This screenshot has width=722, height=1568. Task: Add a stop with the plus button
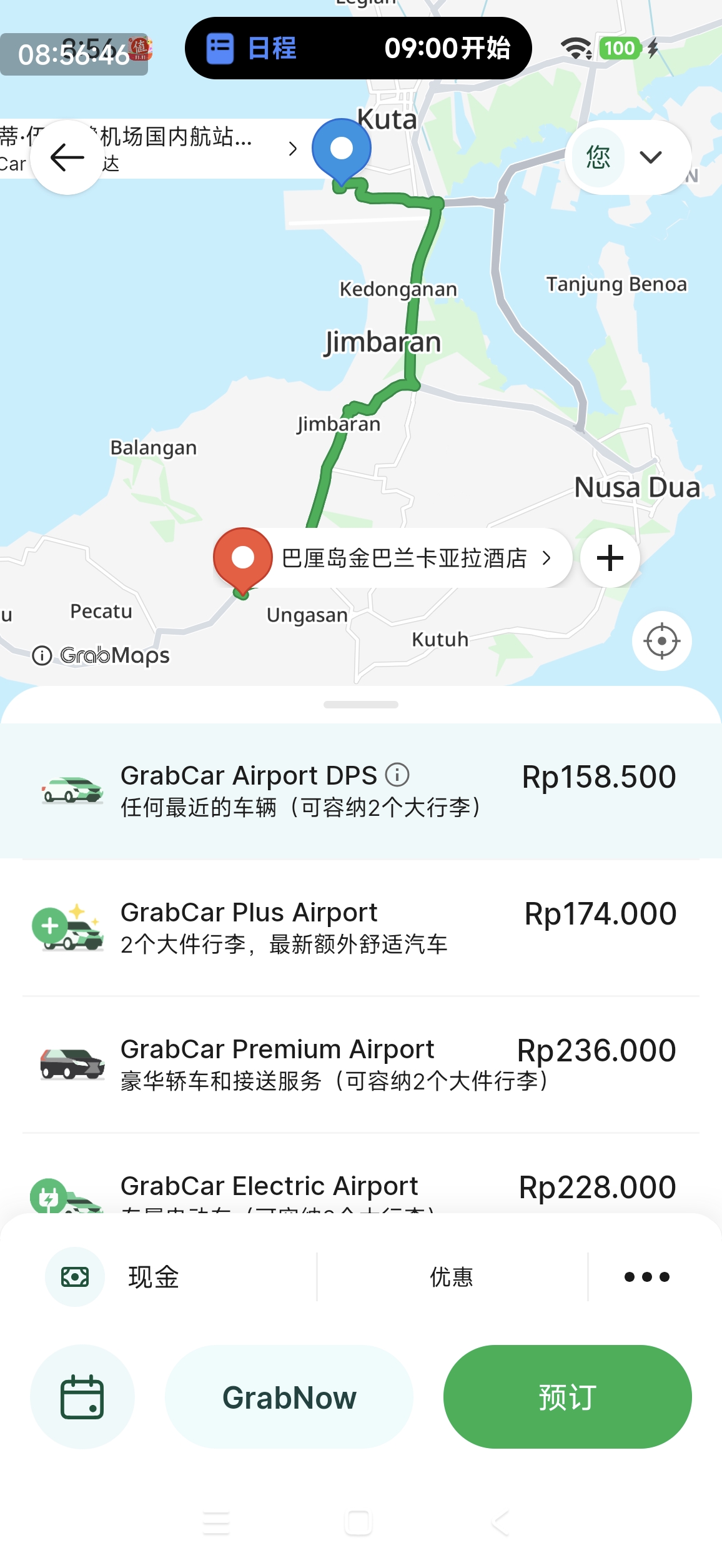coord(610,558)
